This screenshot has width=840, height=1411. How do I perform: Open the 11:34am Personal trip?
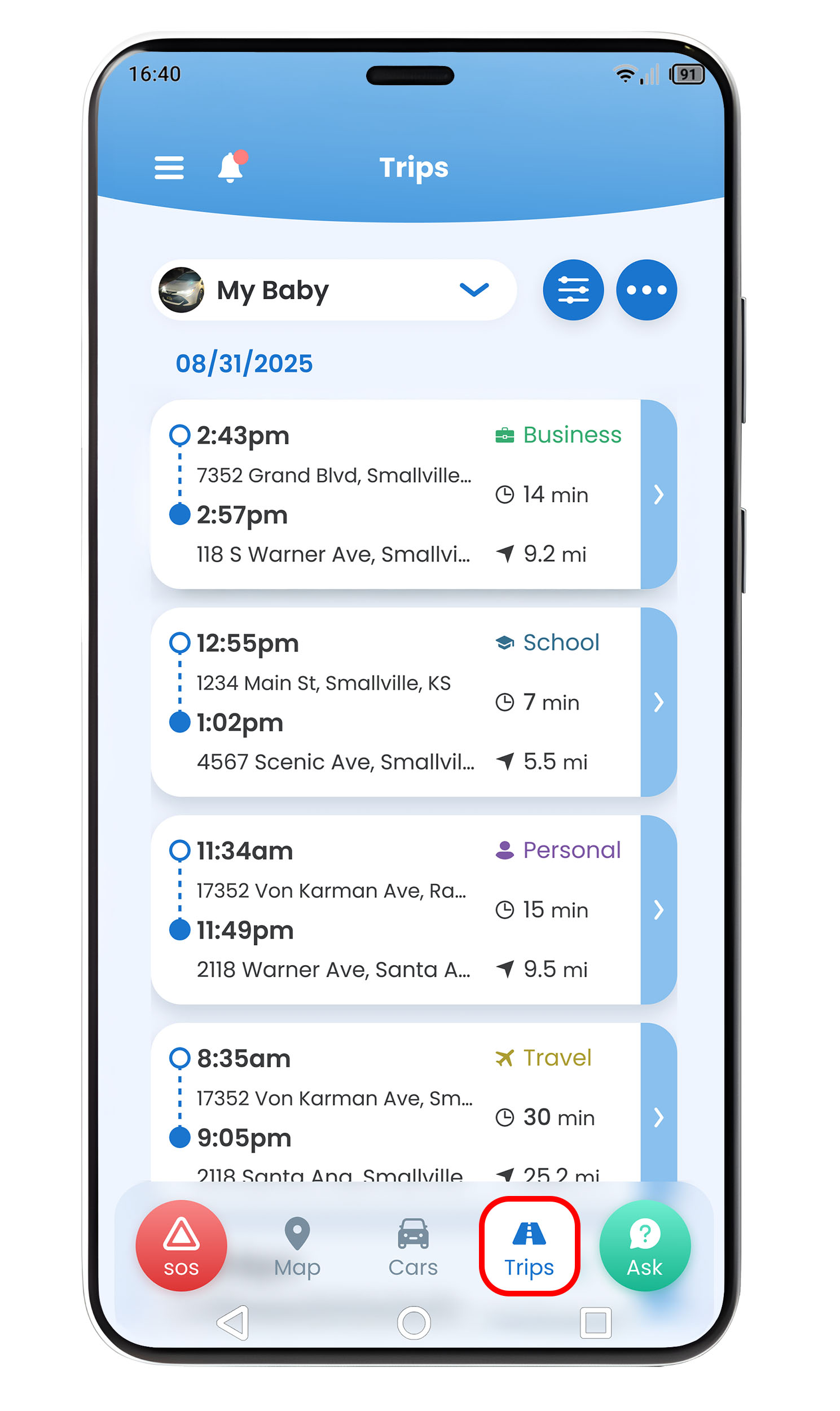click(658, 910)
